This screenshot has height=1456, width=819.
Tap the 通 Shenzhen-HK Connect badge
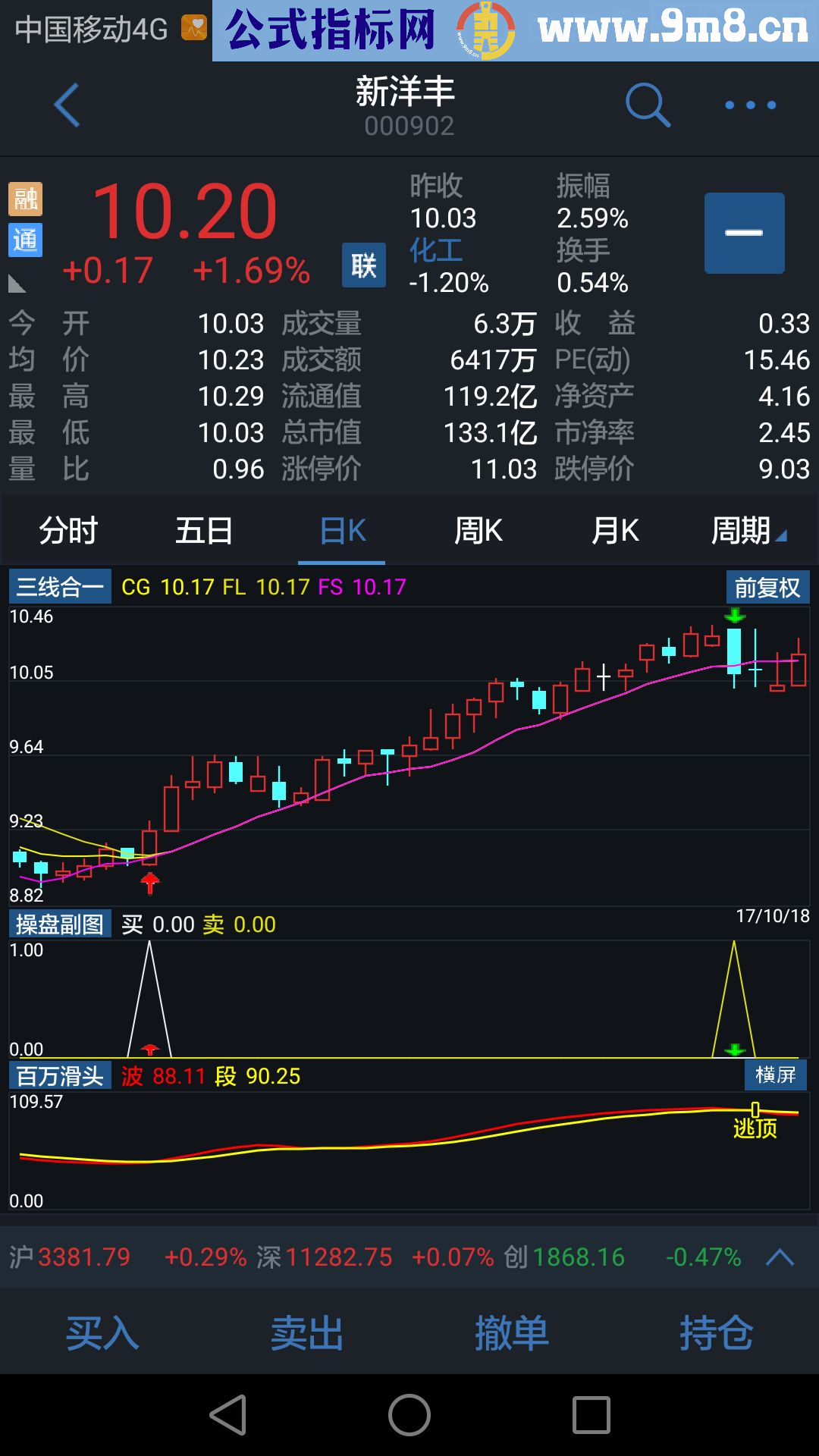[x=25, y=241]
